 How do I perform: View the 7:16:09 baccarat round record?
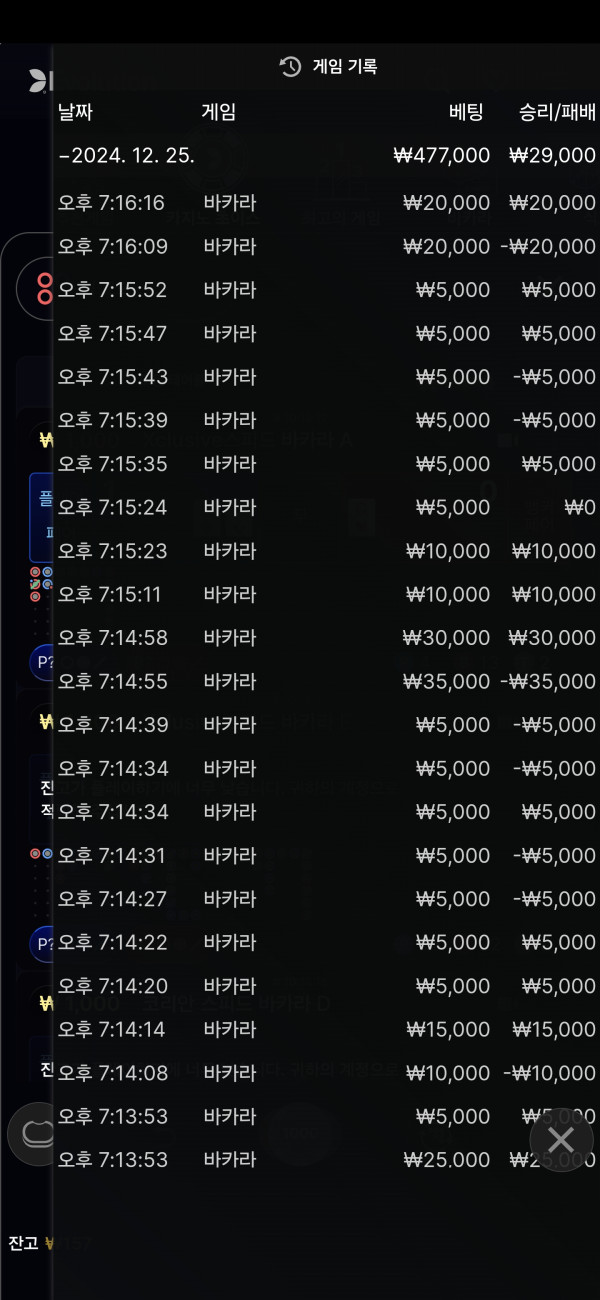click(x=326, y=246)
